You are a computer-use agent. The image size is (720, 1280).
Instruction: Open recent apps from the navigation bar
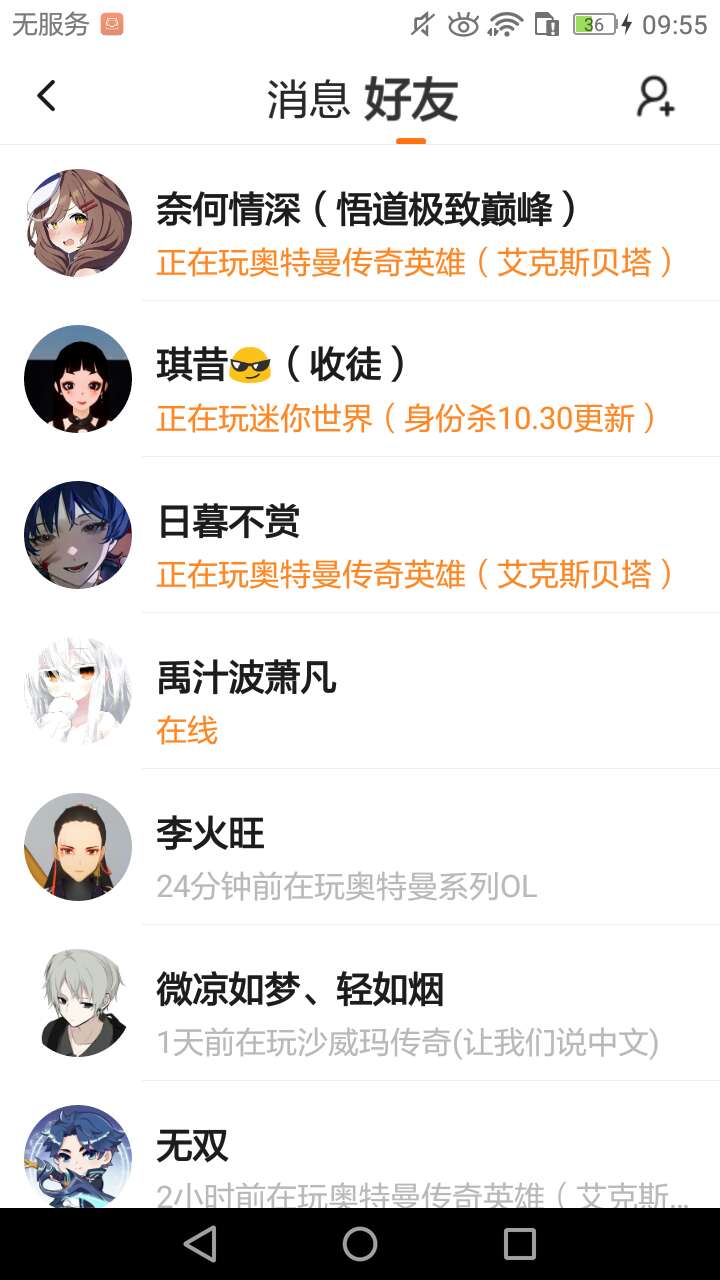(x=520, y=1244)
